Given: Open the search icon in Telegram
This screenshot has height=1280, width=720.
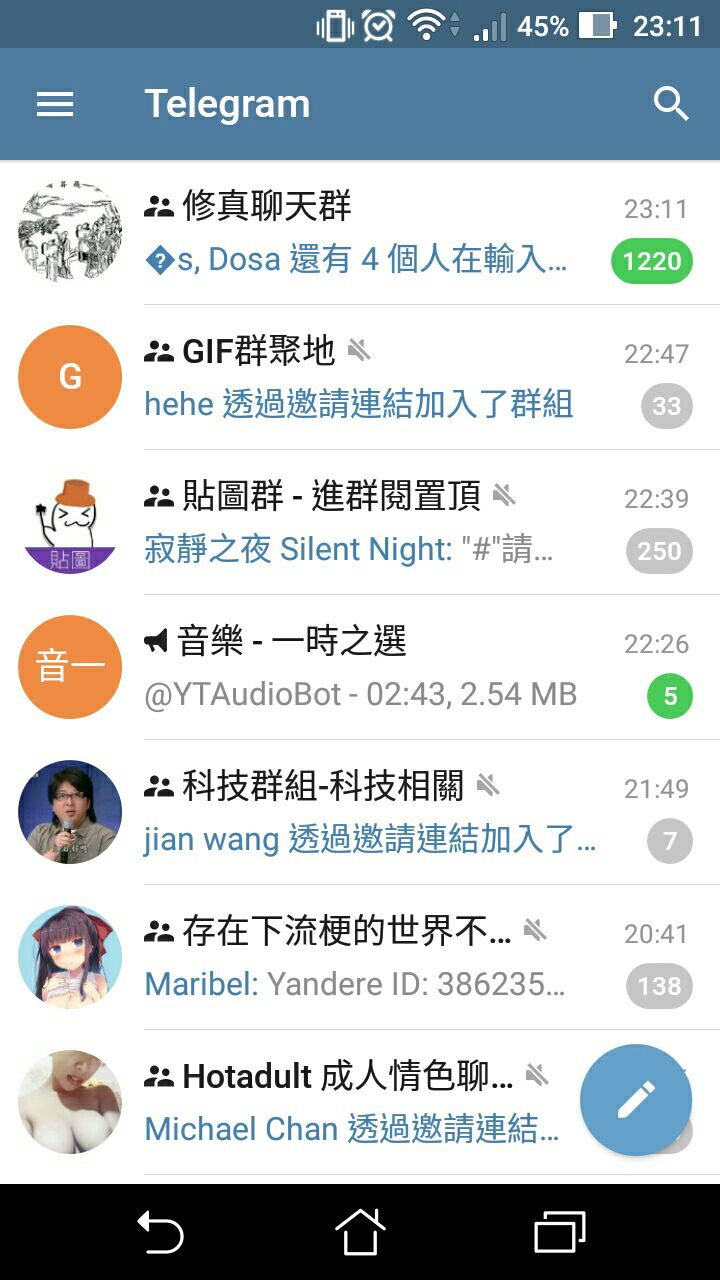Looking at the screenshot, I should click(671, 104).
